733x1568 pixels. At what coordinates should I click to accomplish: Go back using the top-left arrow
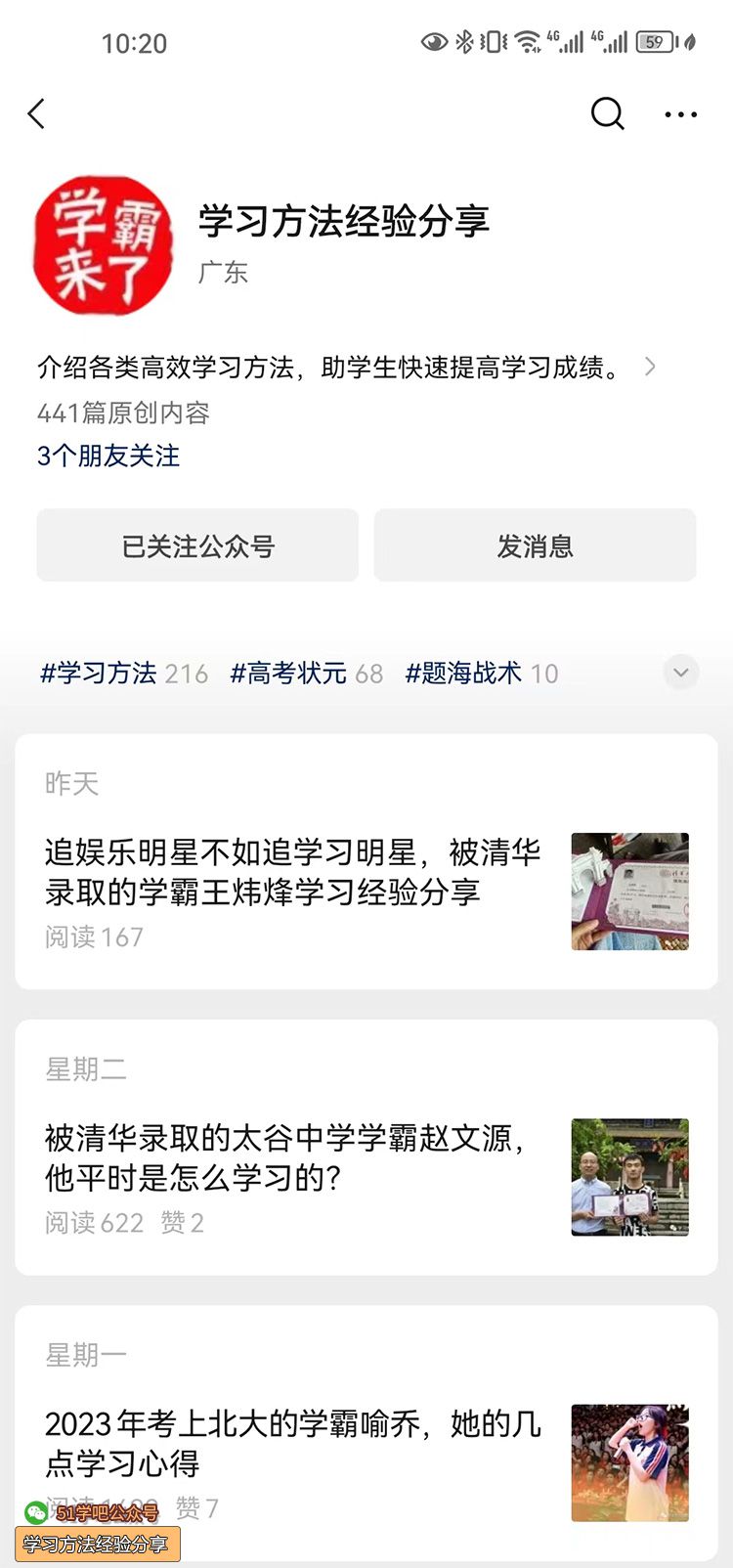point(37,114)
